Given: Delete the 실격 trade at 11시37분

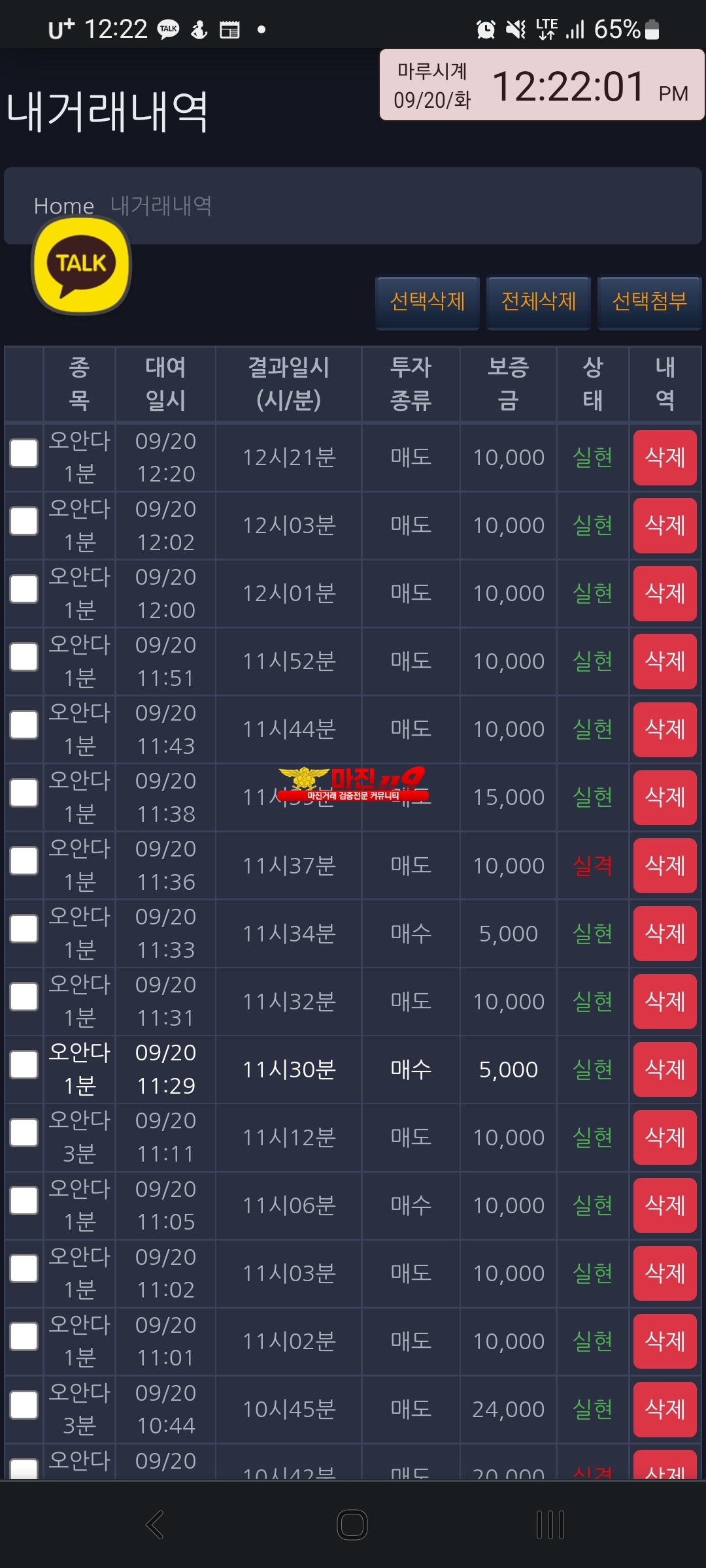Looking at the screenshot, I should pyautogui.click(x=665, y=866).
